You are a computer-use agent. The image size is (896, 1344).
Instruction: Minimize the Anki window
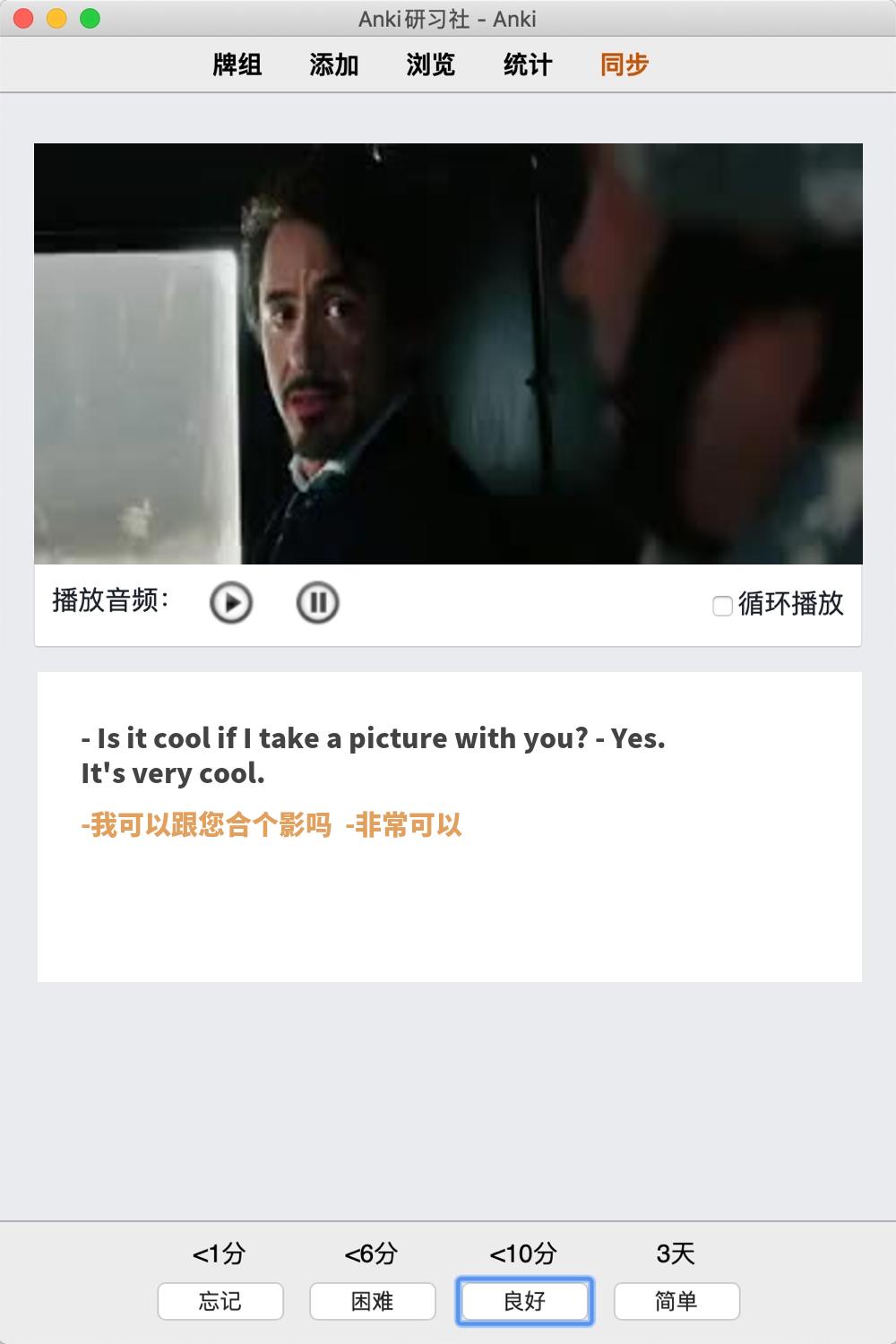pyautogui.click(x=56, y=19)
